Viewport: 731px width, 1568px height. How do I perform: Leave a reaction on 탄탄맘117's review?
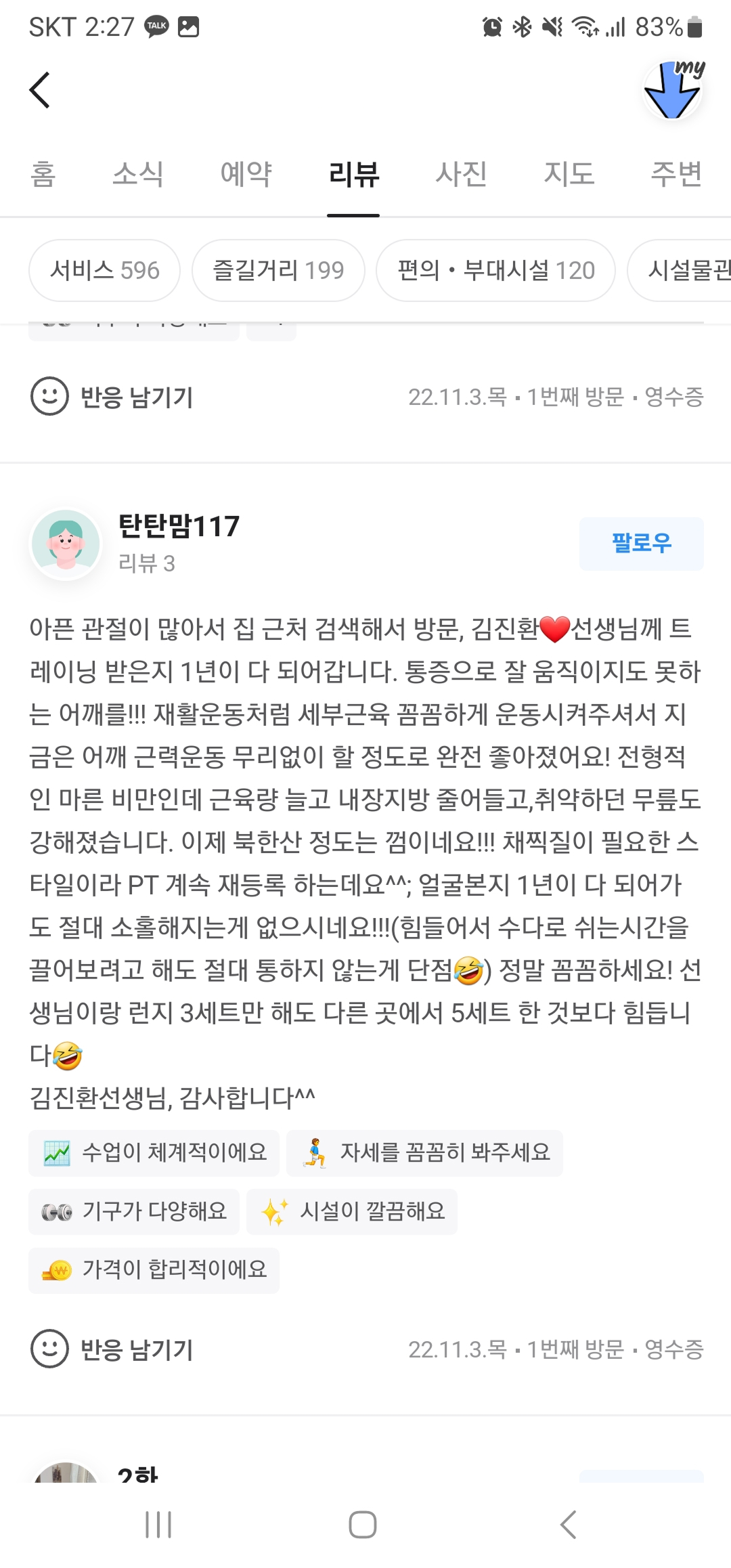(112, 1349)
